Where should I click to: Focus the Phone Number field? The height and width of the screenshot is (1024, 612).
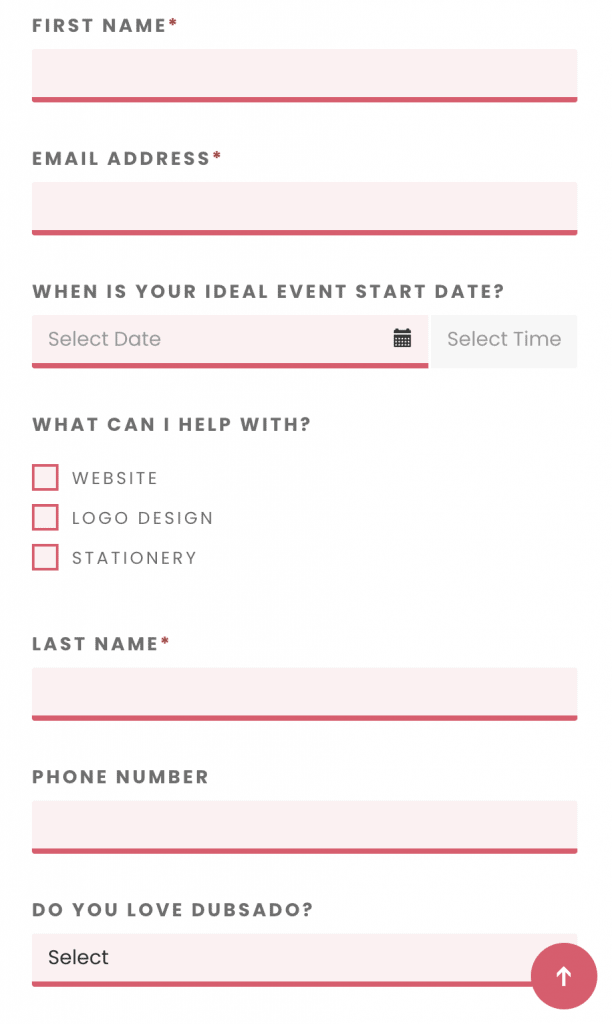[x=304, y=827]
